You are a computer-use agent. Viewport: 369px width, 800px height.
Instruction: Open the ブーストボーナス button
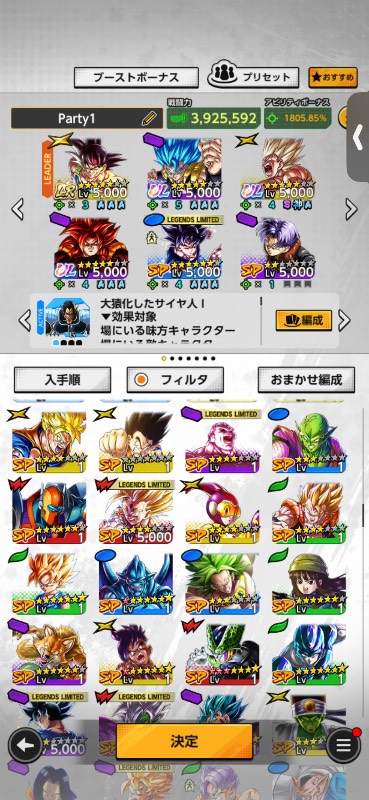point(136,78)
